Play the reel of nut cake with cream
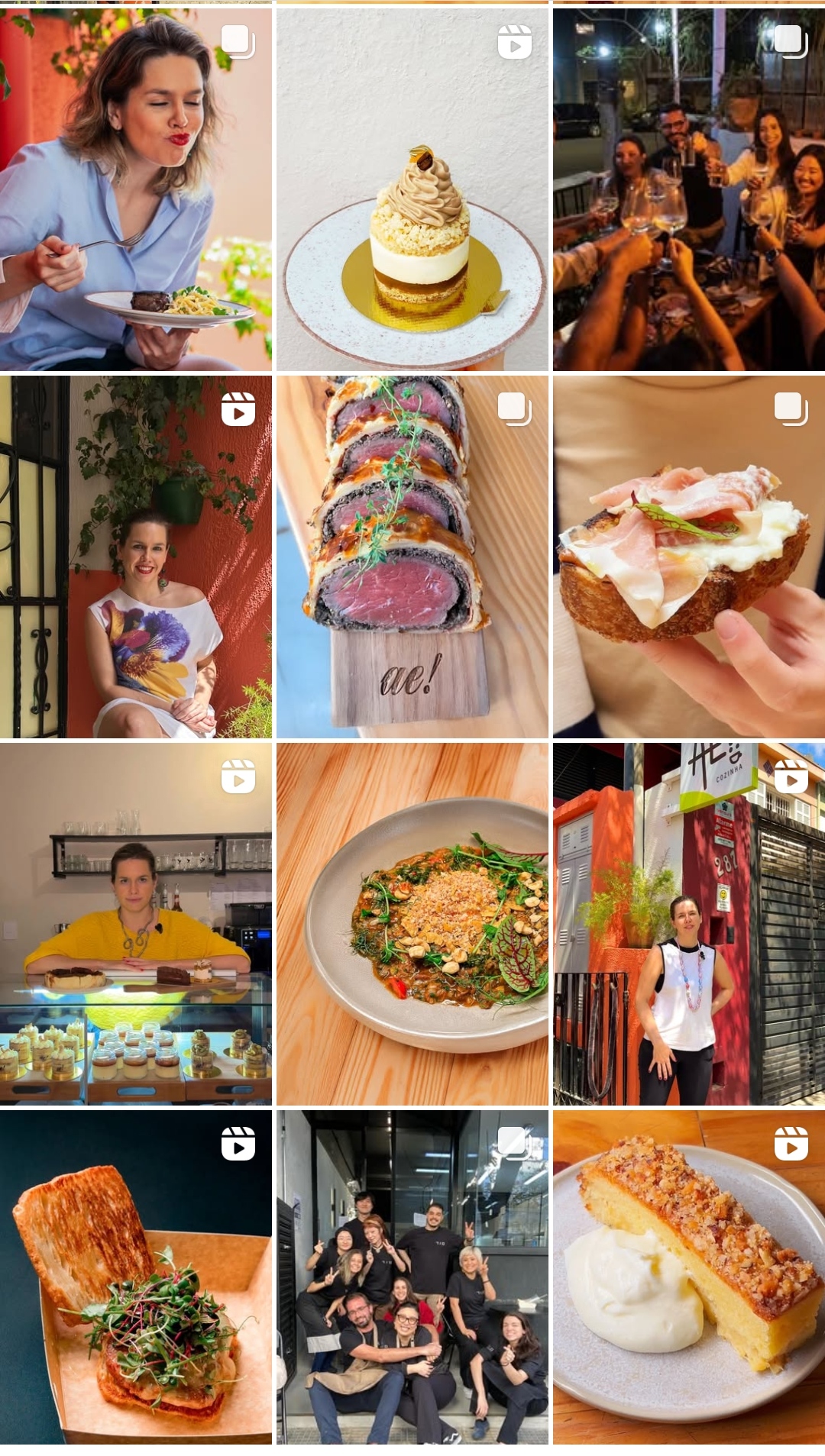The height and width of the screenshot is (1456, 825). (689, 1277)
